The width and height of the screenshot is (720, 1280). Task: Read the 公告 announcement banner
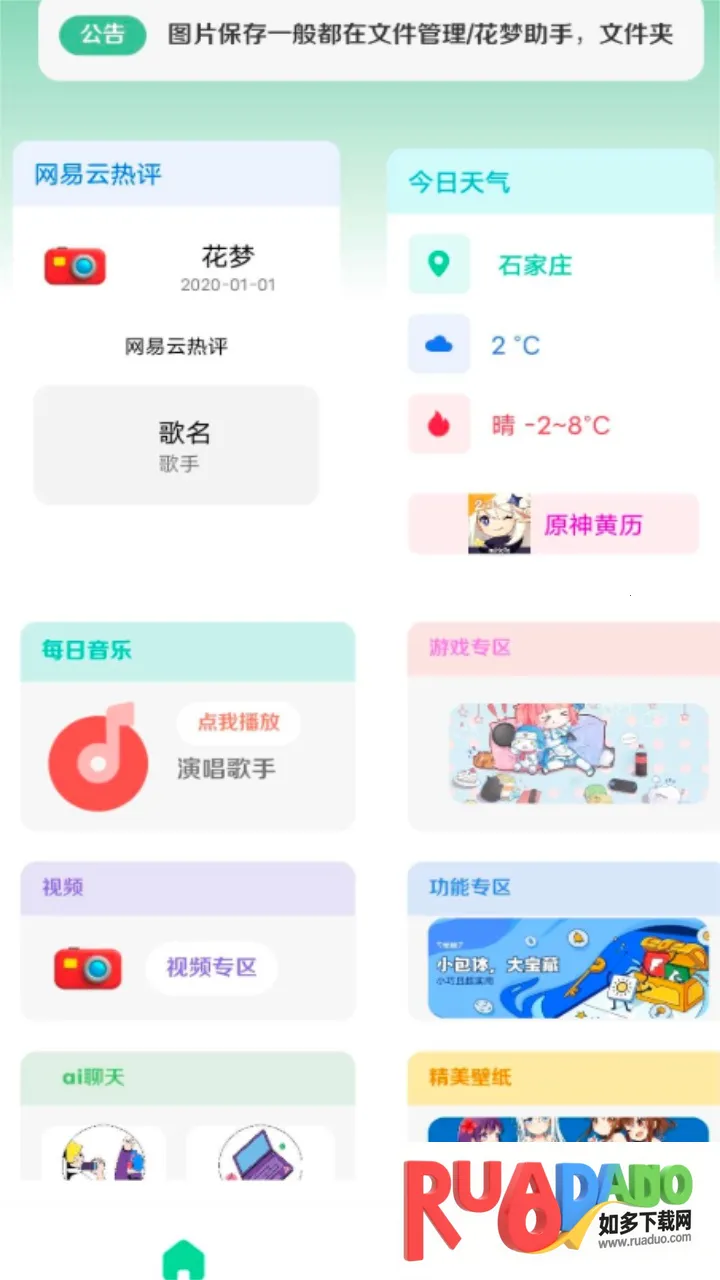click(370, 36)
